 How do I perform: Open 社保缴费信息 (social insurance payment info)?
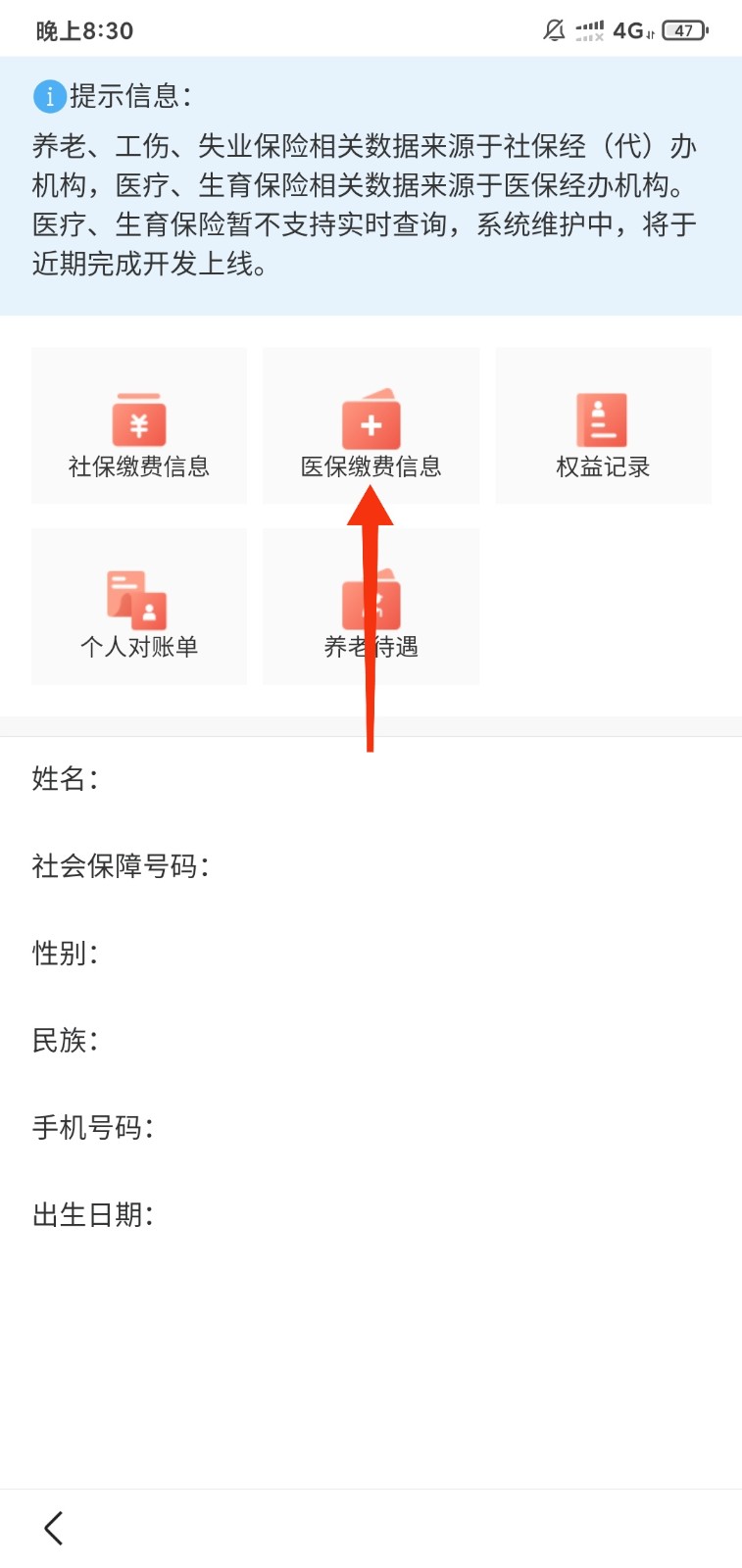point(138,425)
